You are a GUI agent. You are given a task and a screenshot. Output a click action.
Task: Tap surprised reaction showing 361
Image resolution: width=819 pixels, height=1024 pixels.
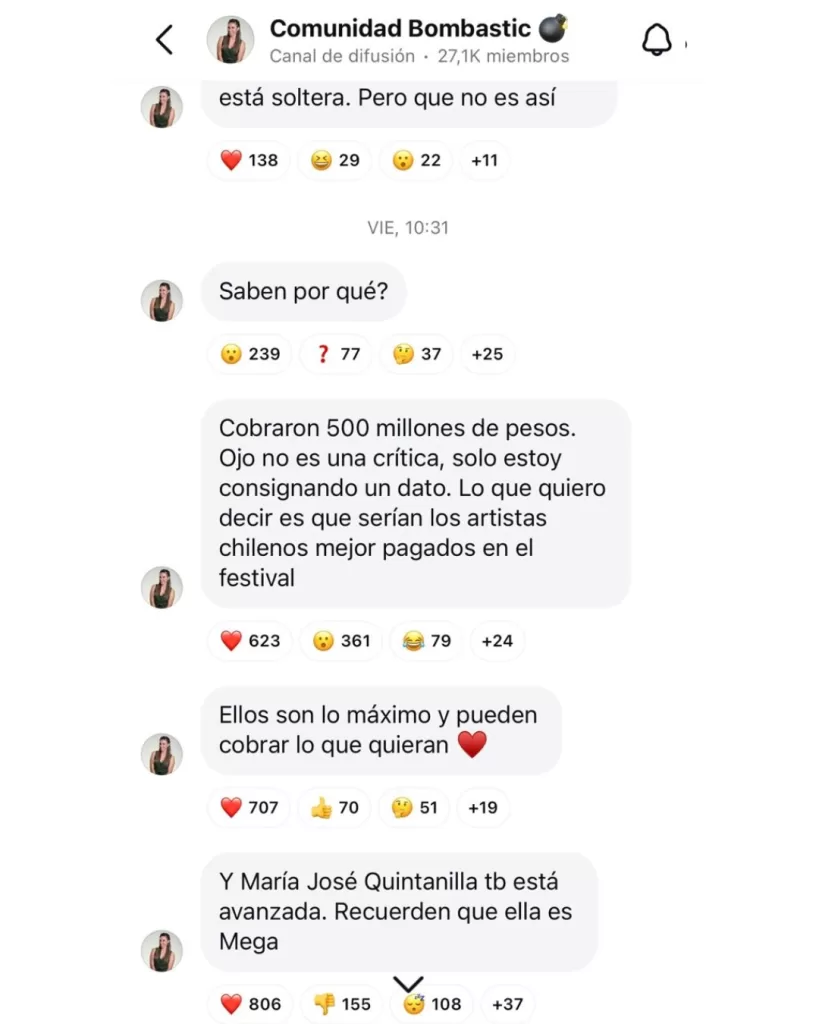[x=341, y=641]
